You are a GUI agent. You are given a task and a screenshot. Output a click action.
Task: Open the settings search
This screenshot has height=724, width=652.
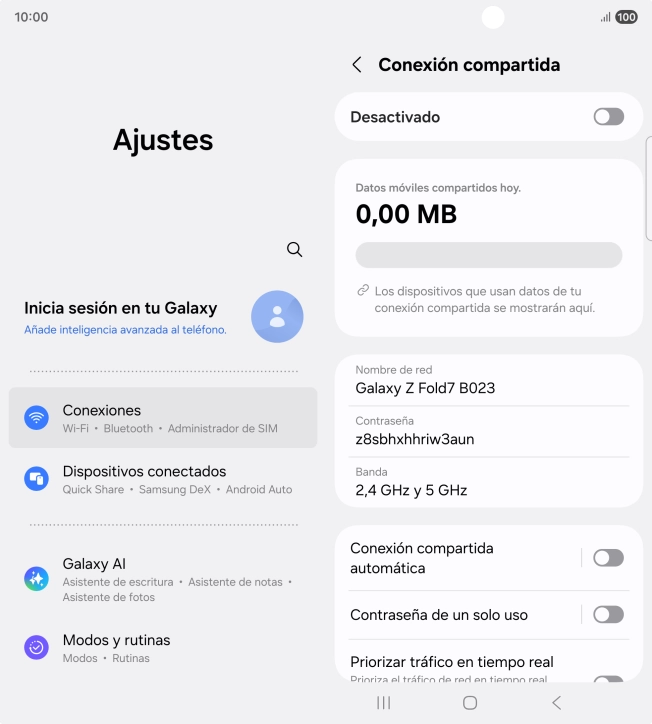pyautogui.click(x=294, y=250)
